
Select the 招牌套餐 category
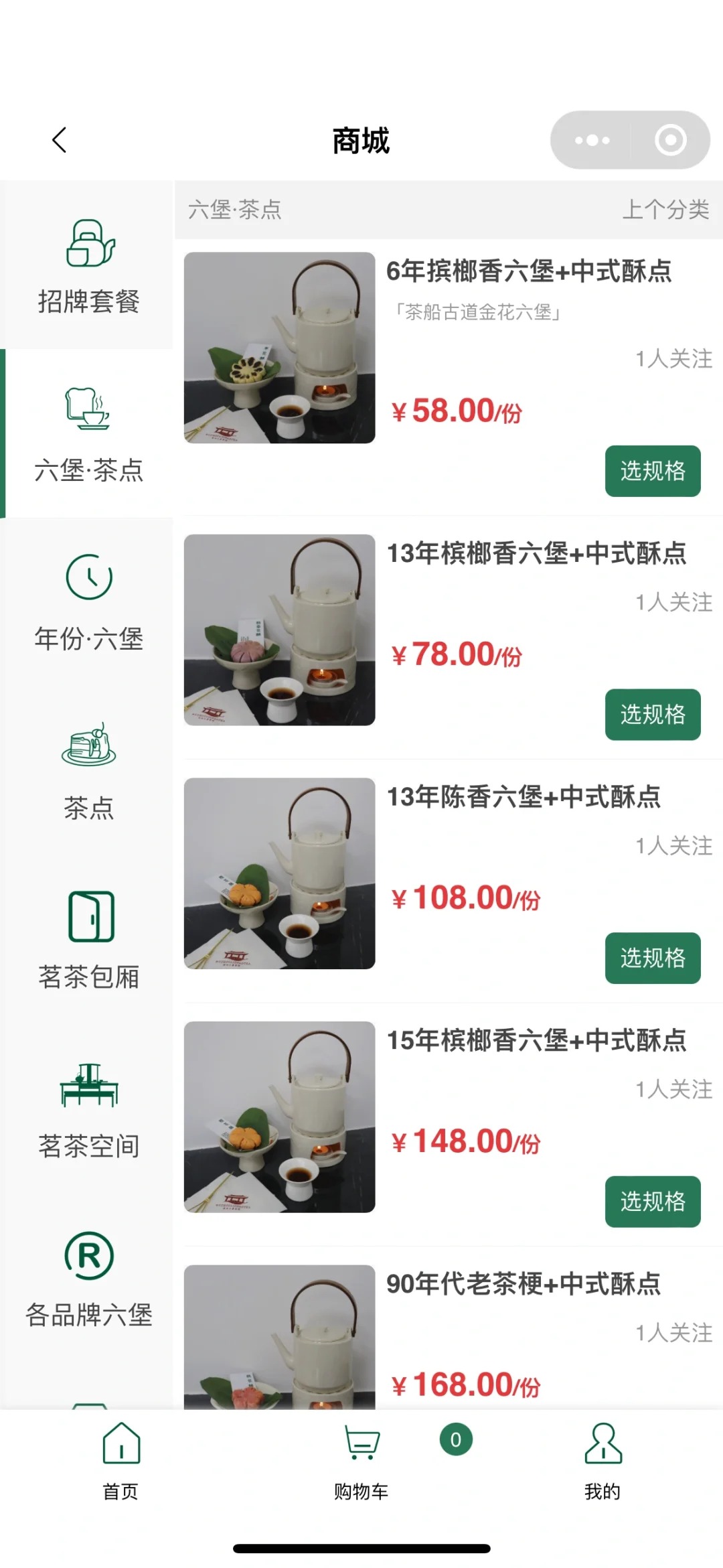pyautogui.click(x=88, y=265)
